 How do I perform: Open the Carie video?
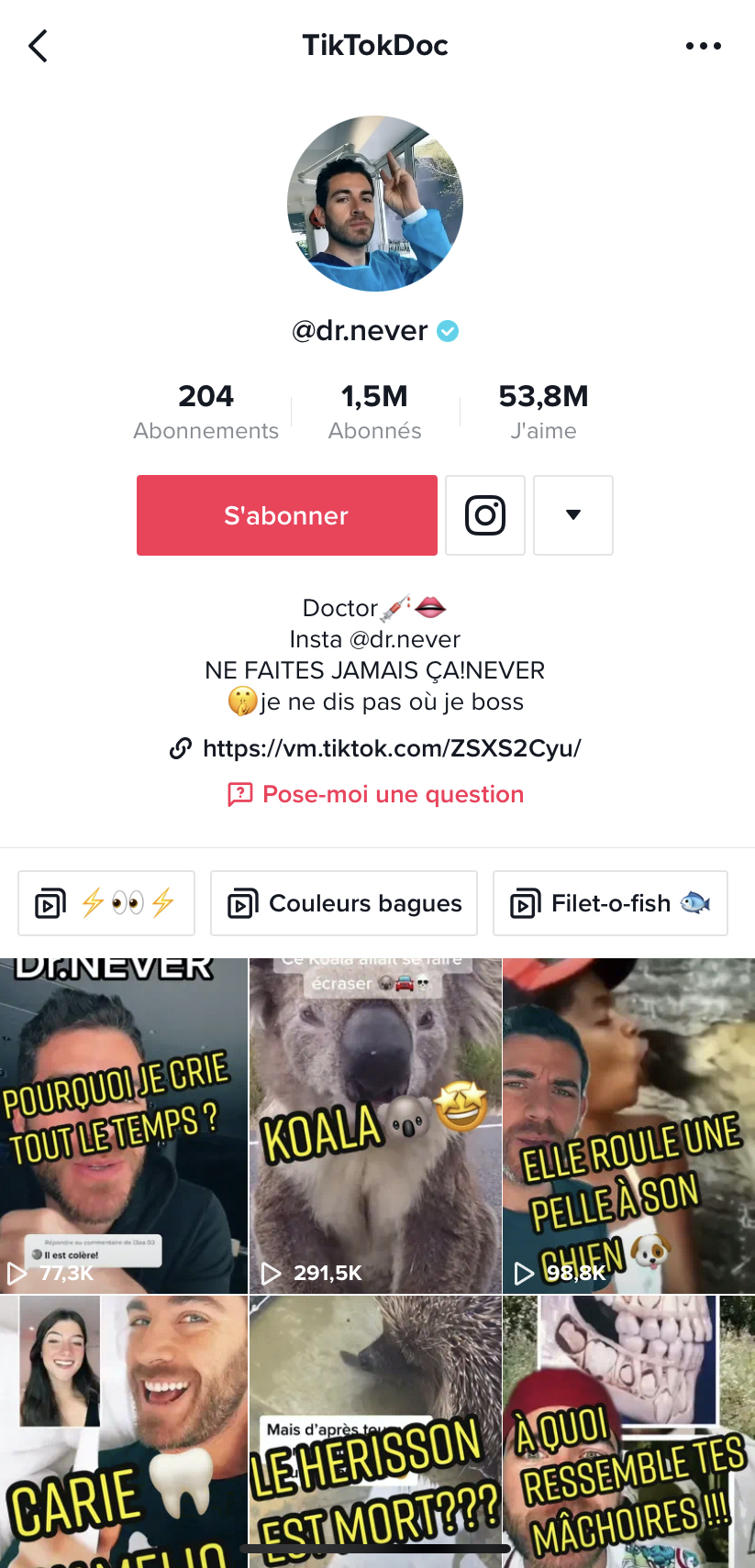(124, 1430)
